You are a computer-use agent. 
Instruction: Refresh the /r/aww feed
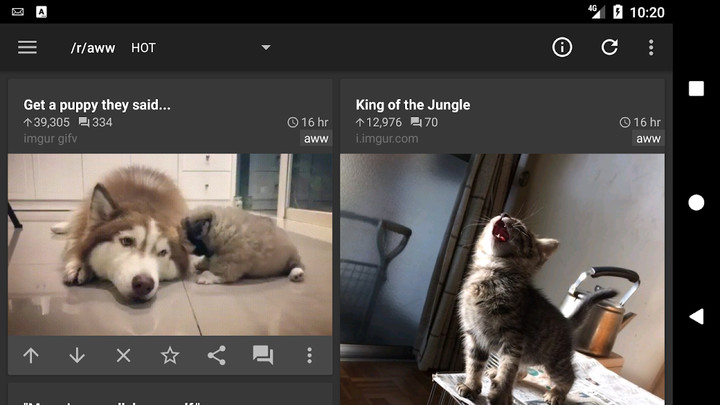609,47
